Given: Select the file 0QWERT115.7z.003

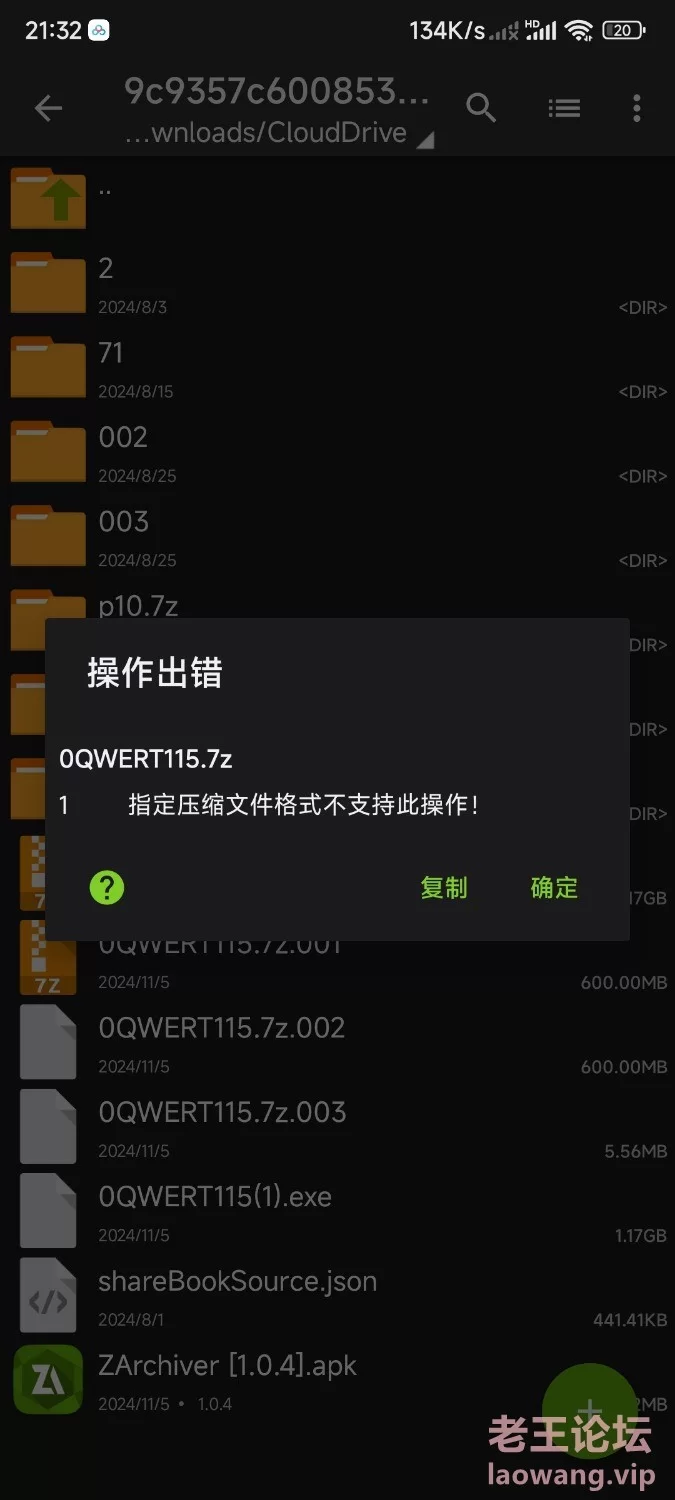Looking at the screenshot, I should tap(337, 1127).
